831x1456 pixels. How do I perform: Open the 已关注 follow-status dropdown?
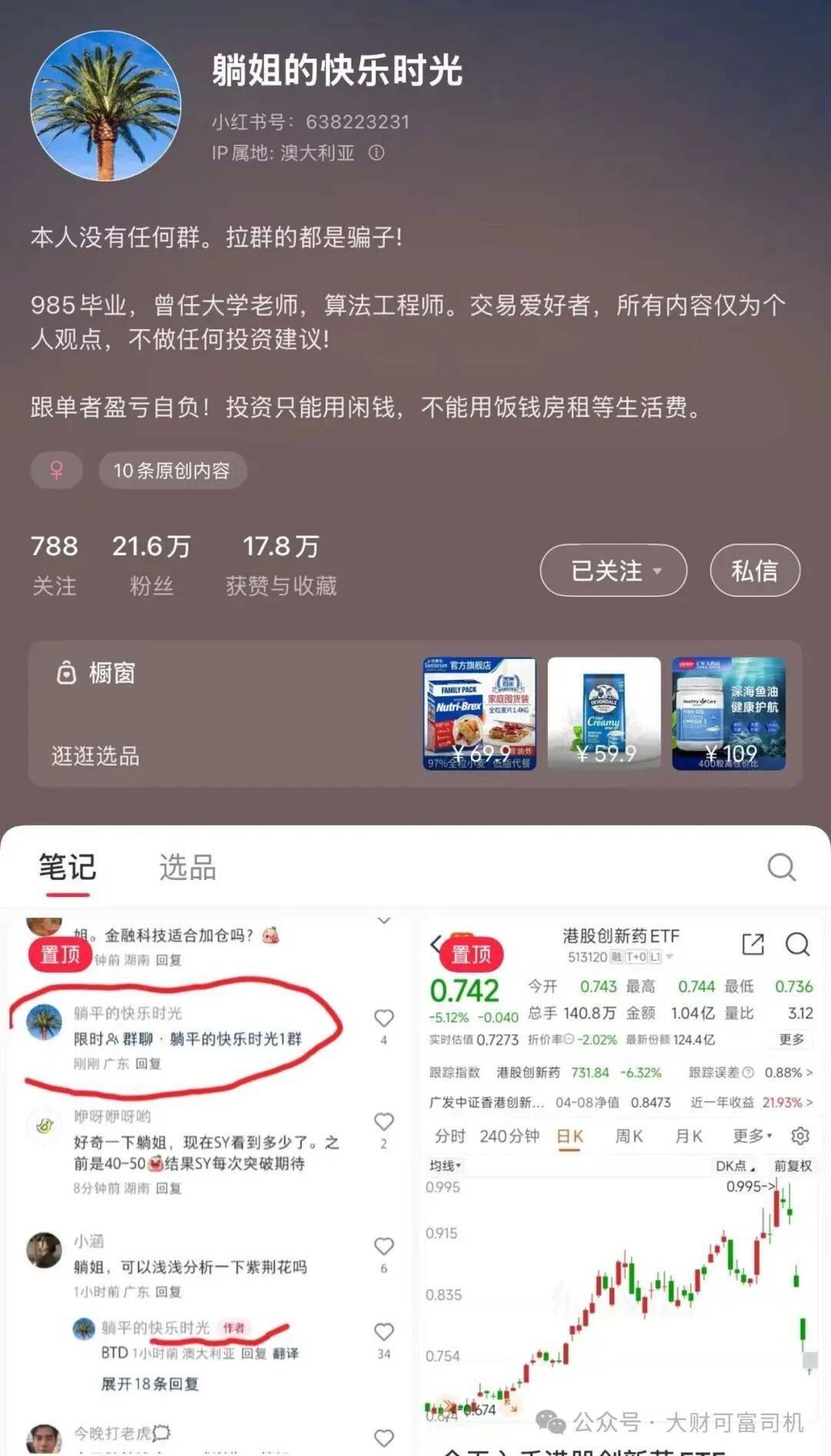[613, 571]
